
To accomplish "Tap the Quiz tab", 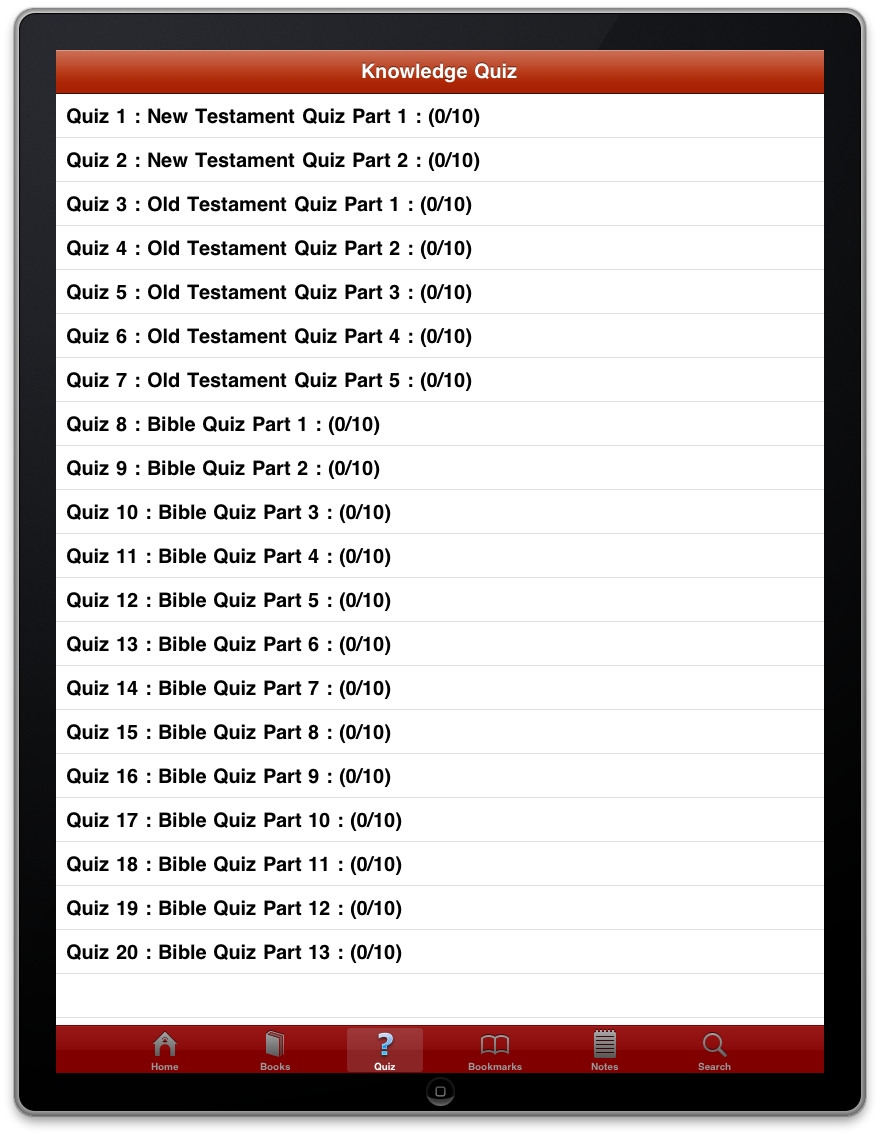I will pyautogui.click(x=385, y=1051).
